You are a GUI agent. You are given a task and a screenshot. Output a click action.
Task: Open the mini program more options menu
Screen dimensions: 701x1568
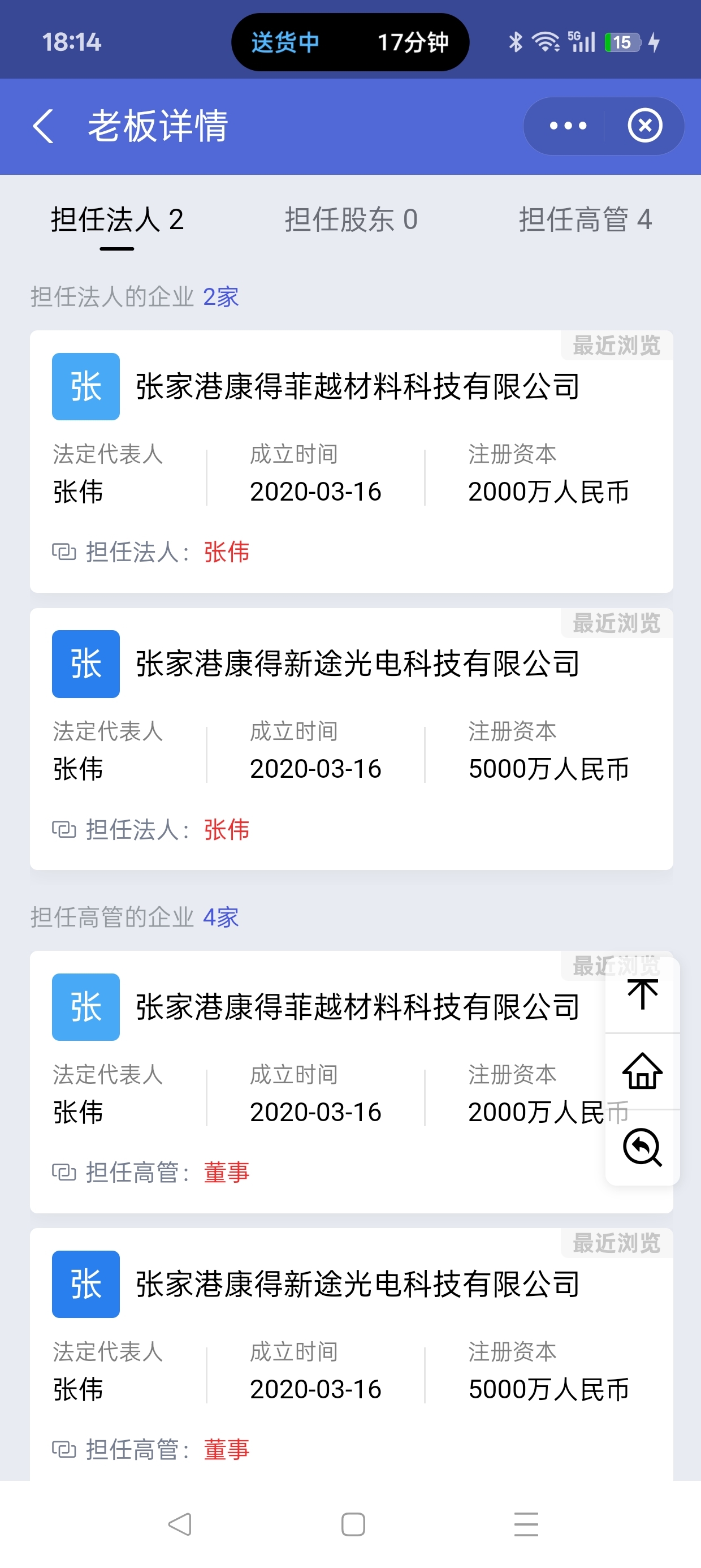coord(568,126)
